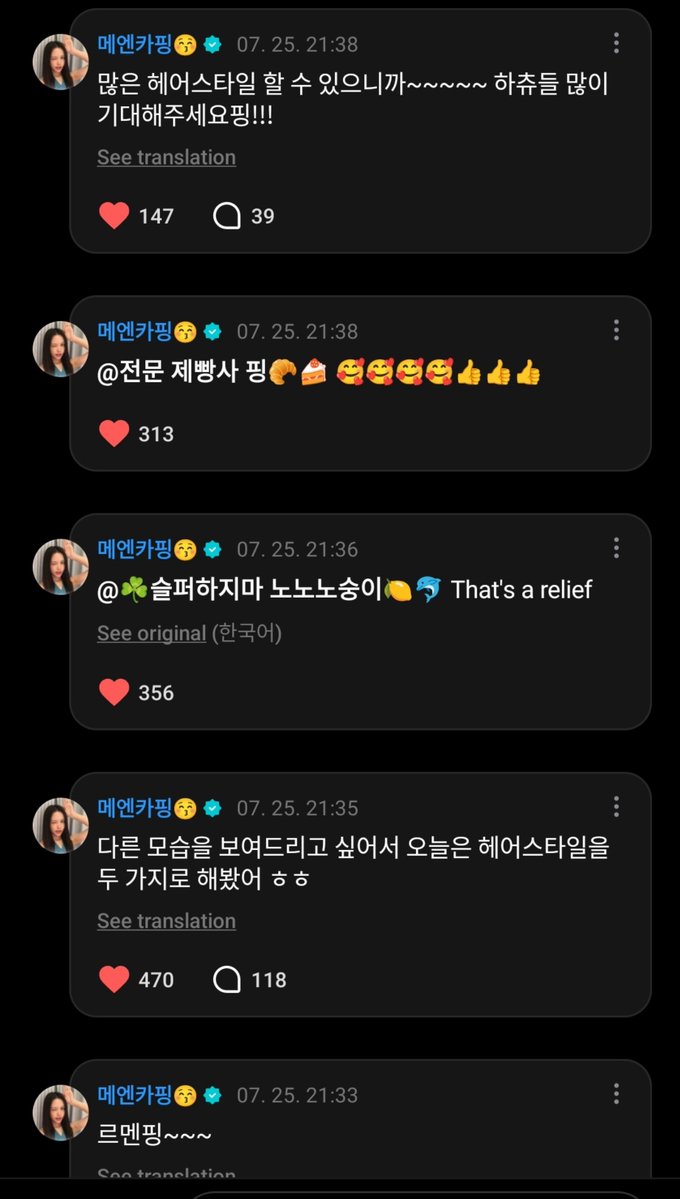Open overflow menu on the That's a relief post
Viewport: 680px width, 1199px height.
click(616, 548)
